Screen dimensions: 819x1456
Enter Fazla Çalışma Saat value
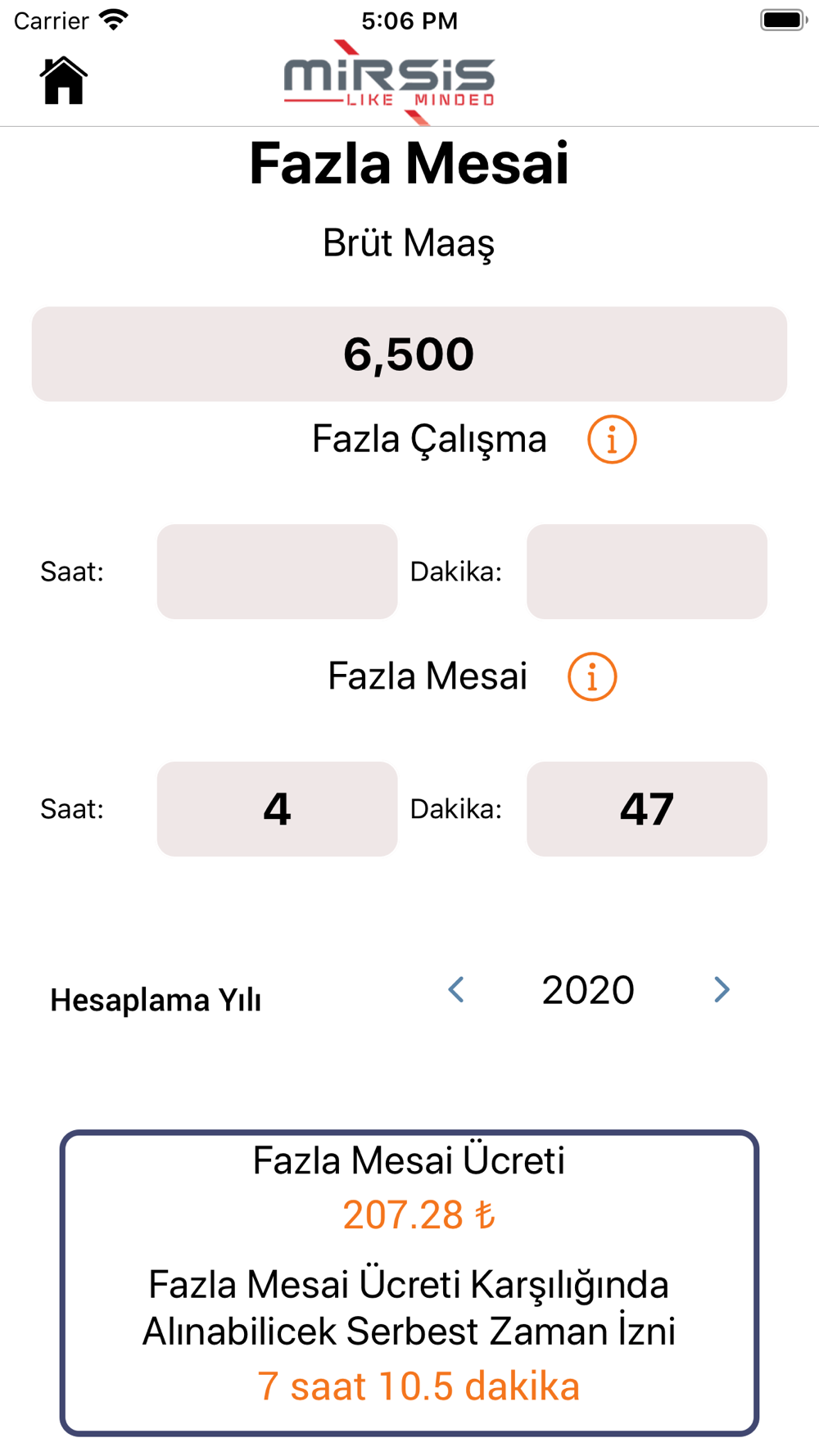point(277,572)
